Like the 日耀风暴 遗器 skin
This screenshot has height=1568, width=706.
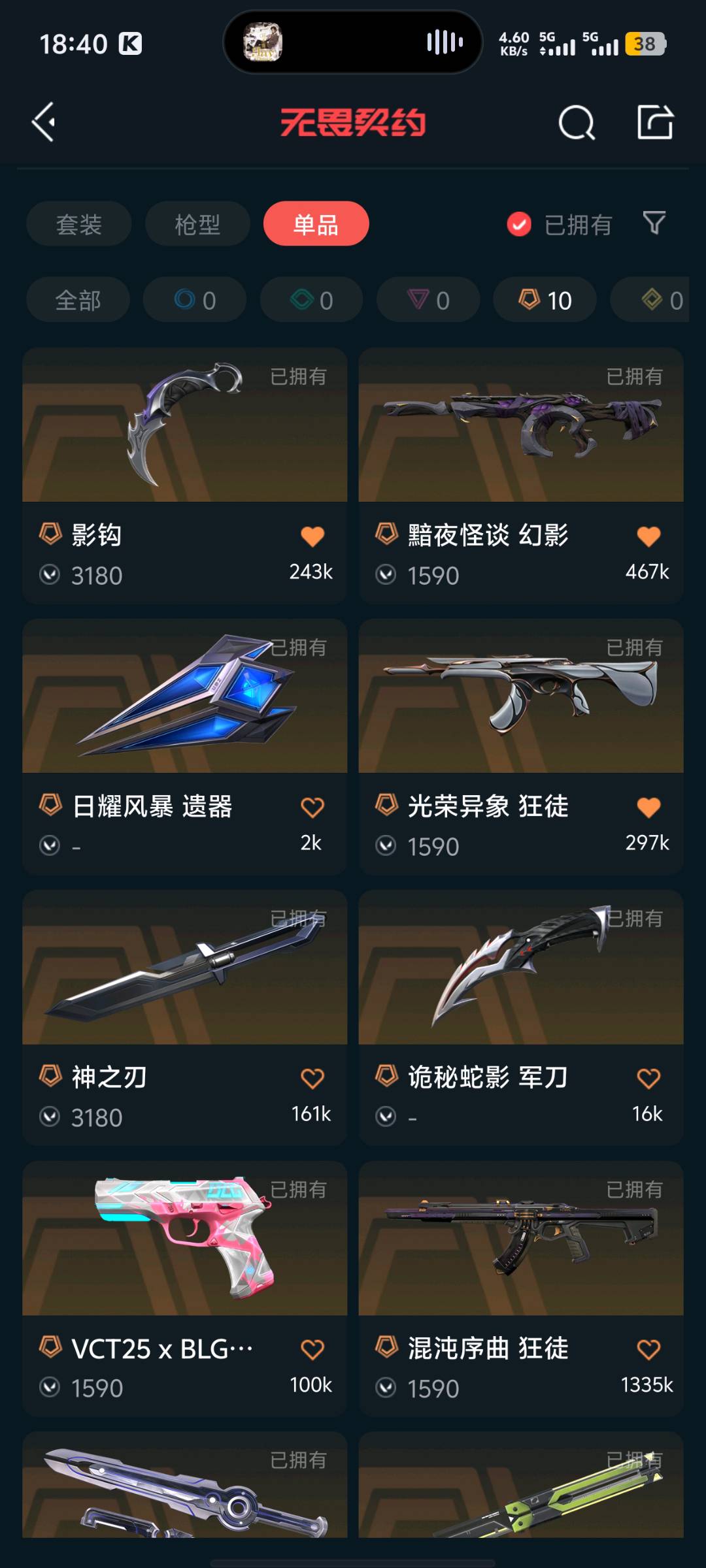[x=312, y=808]
